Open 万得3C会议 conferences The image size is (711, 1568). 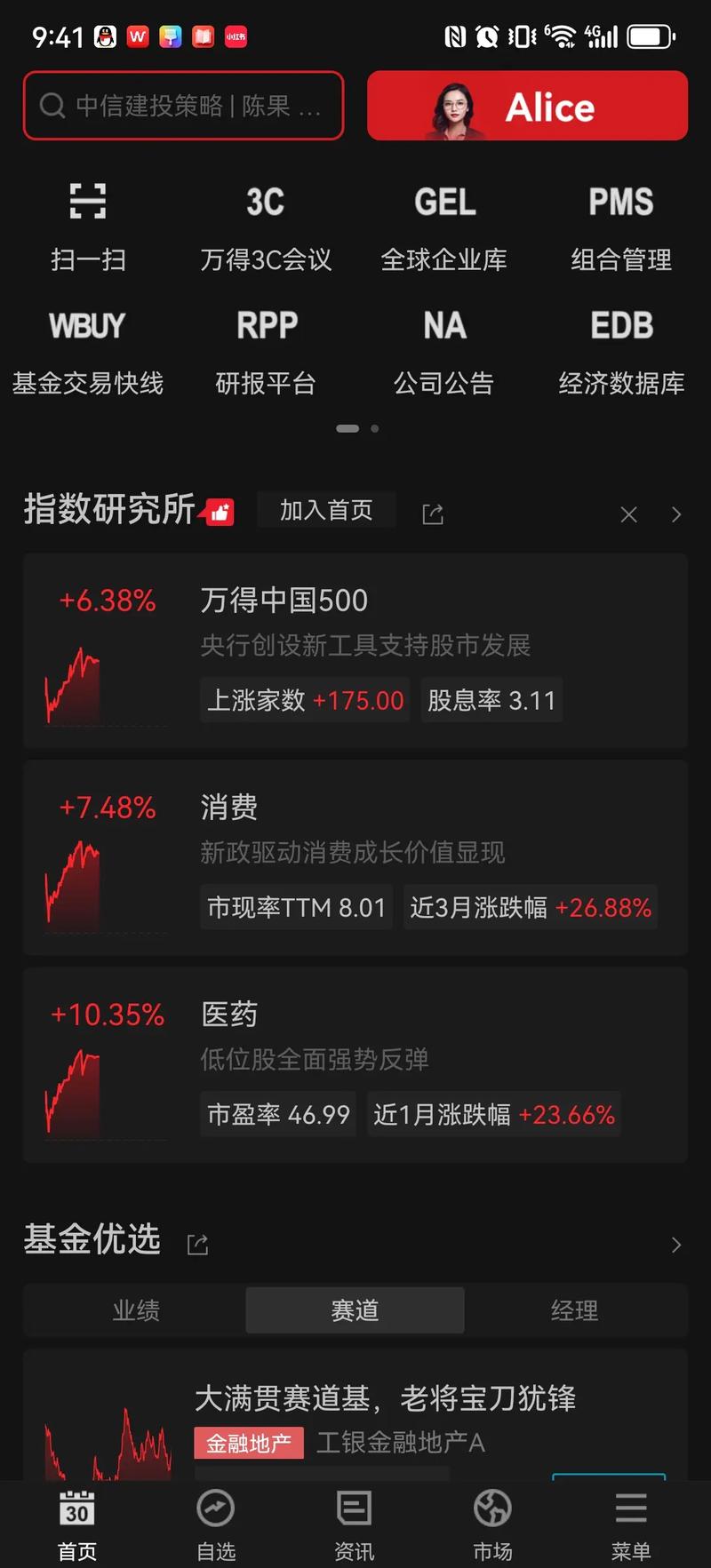tap(266, 227)
